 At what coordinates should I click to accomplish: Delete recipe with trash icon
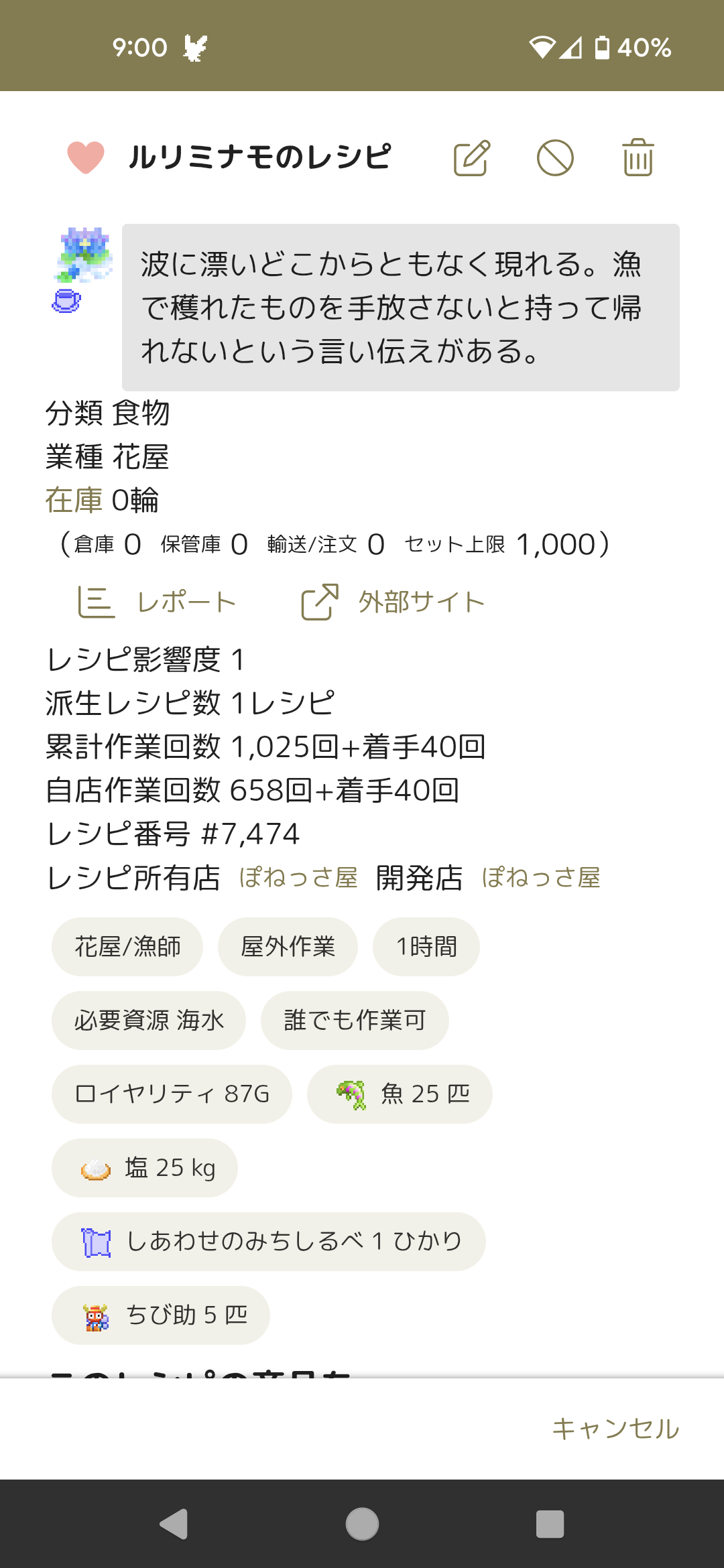coord(638,158)
